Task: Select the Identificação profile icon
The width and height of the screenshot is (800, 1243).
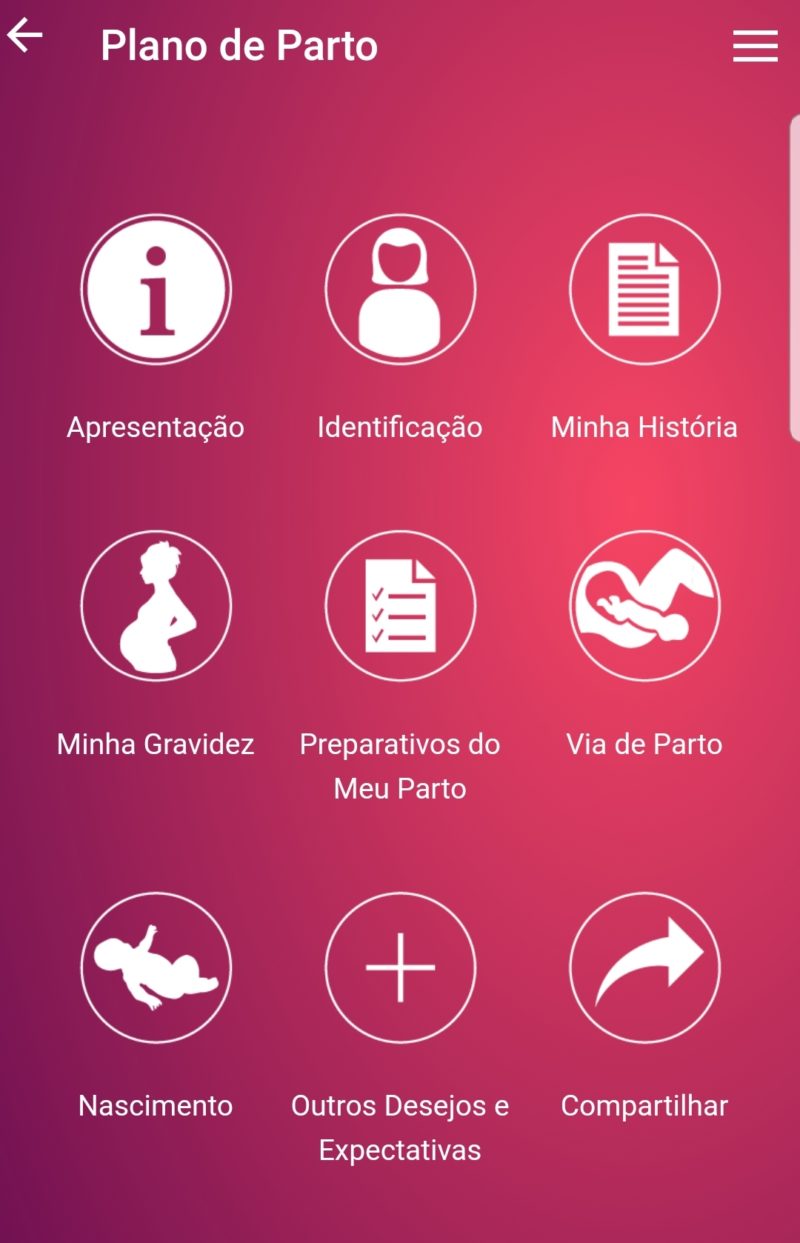Action: coord(400,288)
